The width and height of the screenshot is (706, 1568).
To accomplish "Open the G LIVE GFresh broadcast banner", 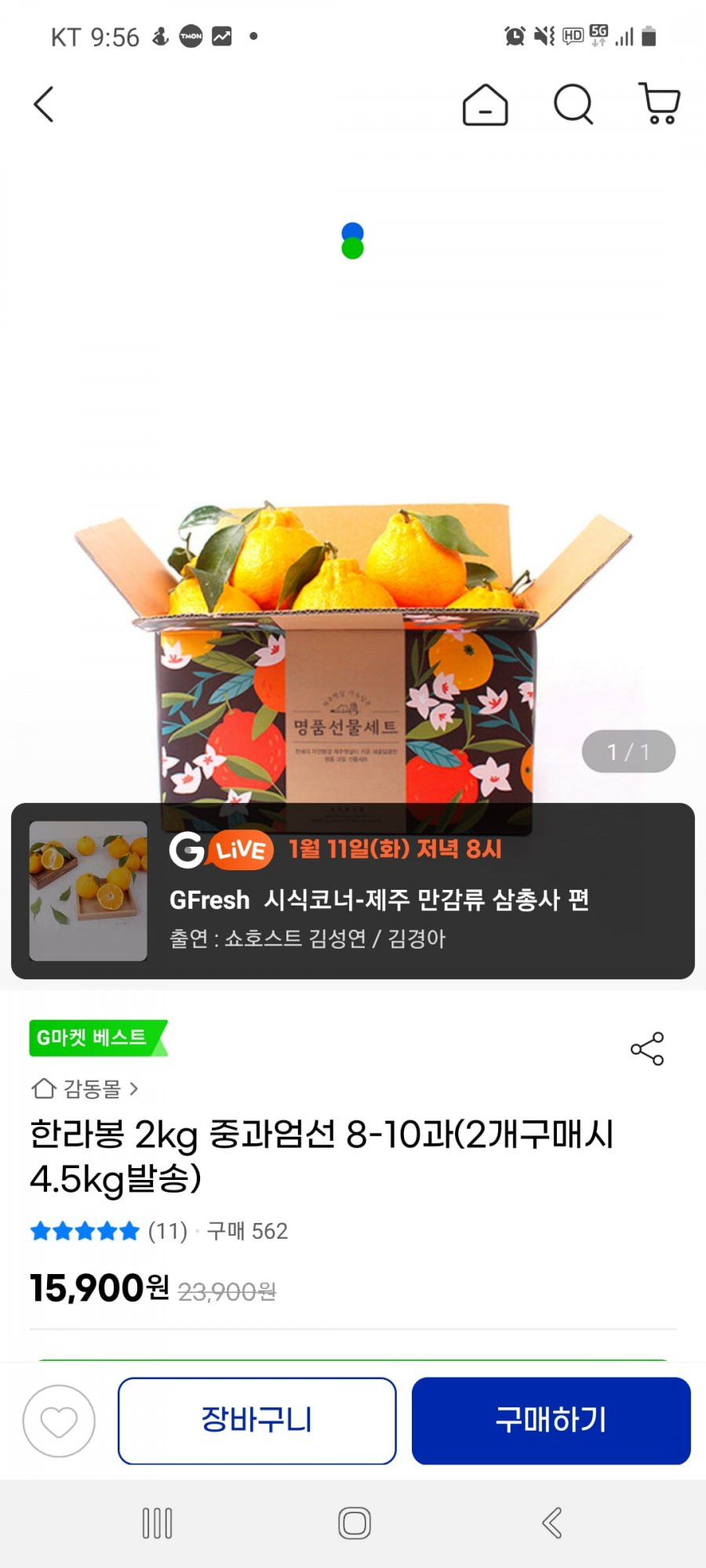I will coord(353,891).
